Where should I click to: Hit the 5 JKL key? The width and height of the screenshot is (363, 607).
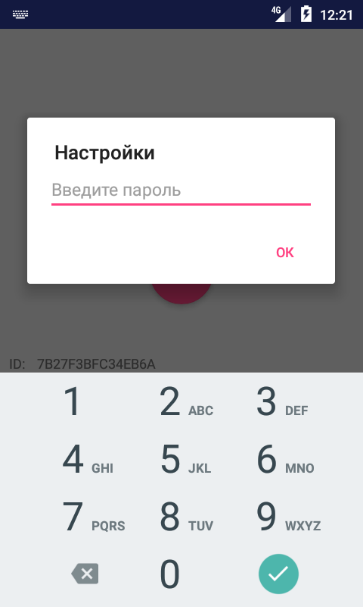(182, 459)
